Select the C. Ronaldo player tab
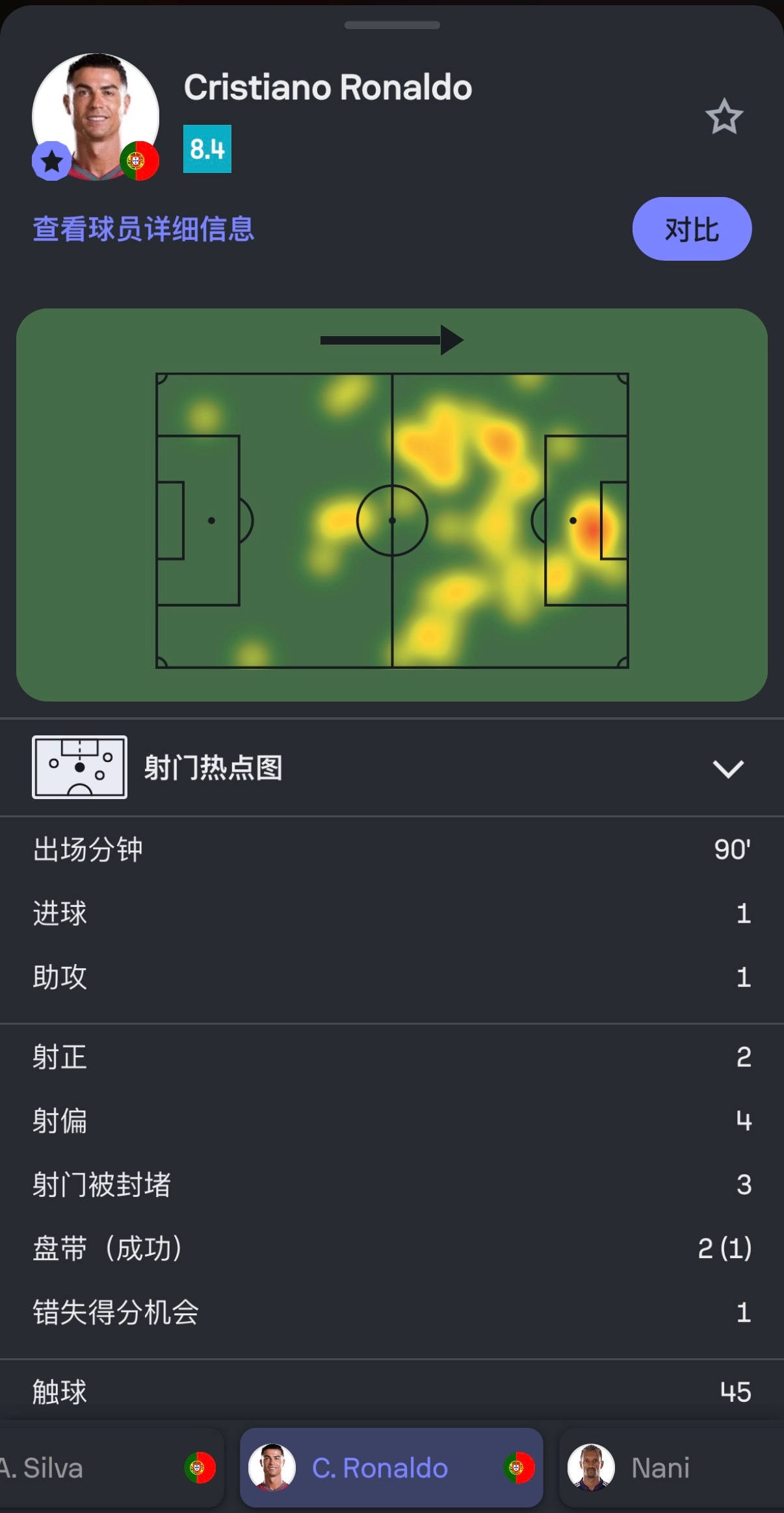 pyautogui.click(x=391, y=1468)
